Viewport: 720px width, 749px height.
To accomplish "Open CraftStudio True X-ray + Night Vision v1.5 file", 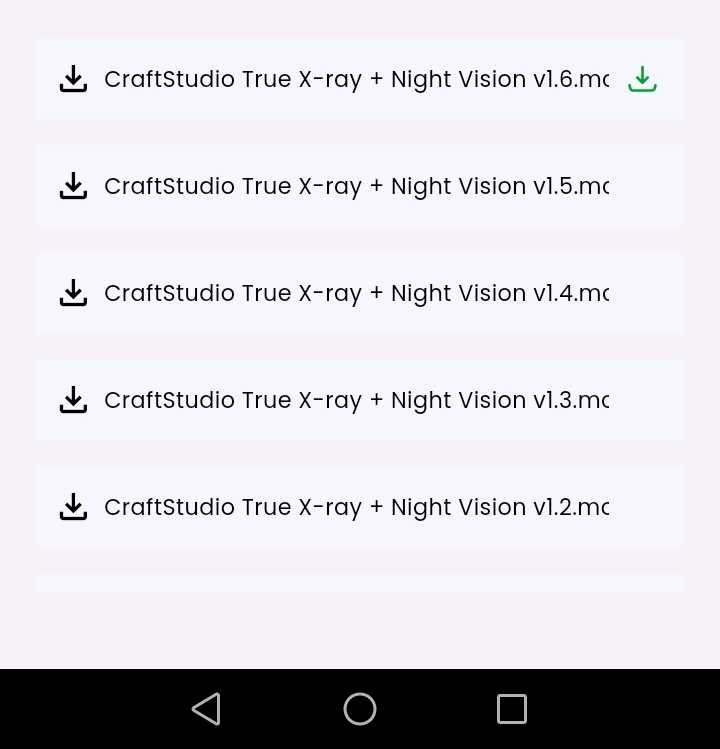I will [x=356, y=186].
